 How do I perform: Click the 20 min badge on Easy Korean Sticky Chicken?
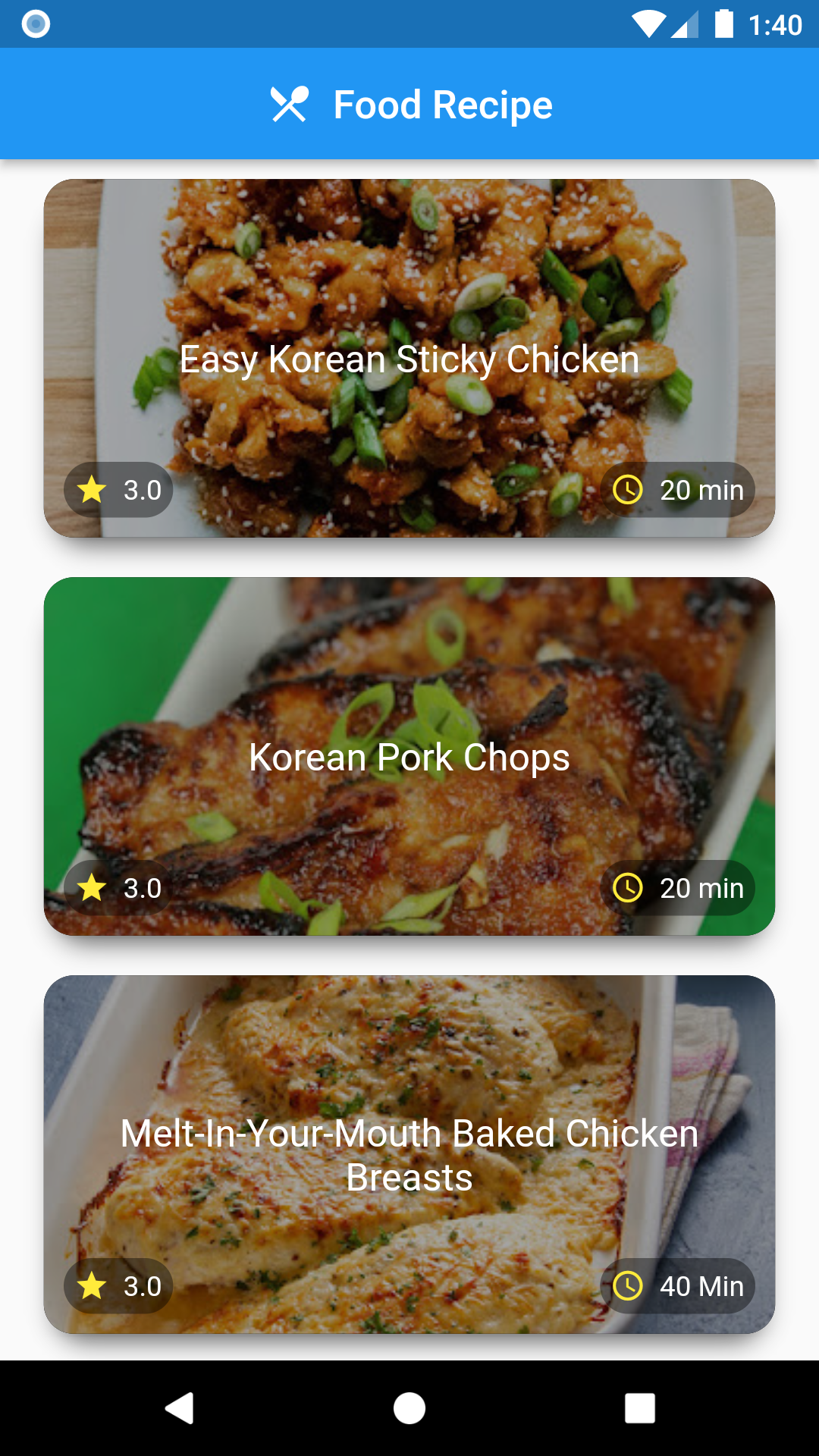pos(677,489)
